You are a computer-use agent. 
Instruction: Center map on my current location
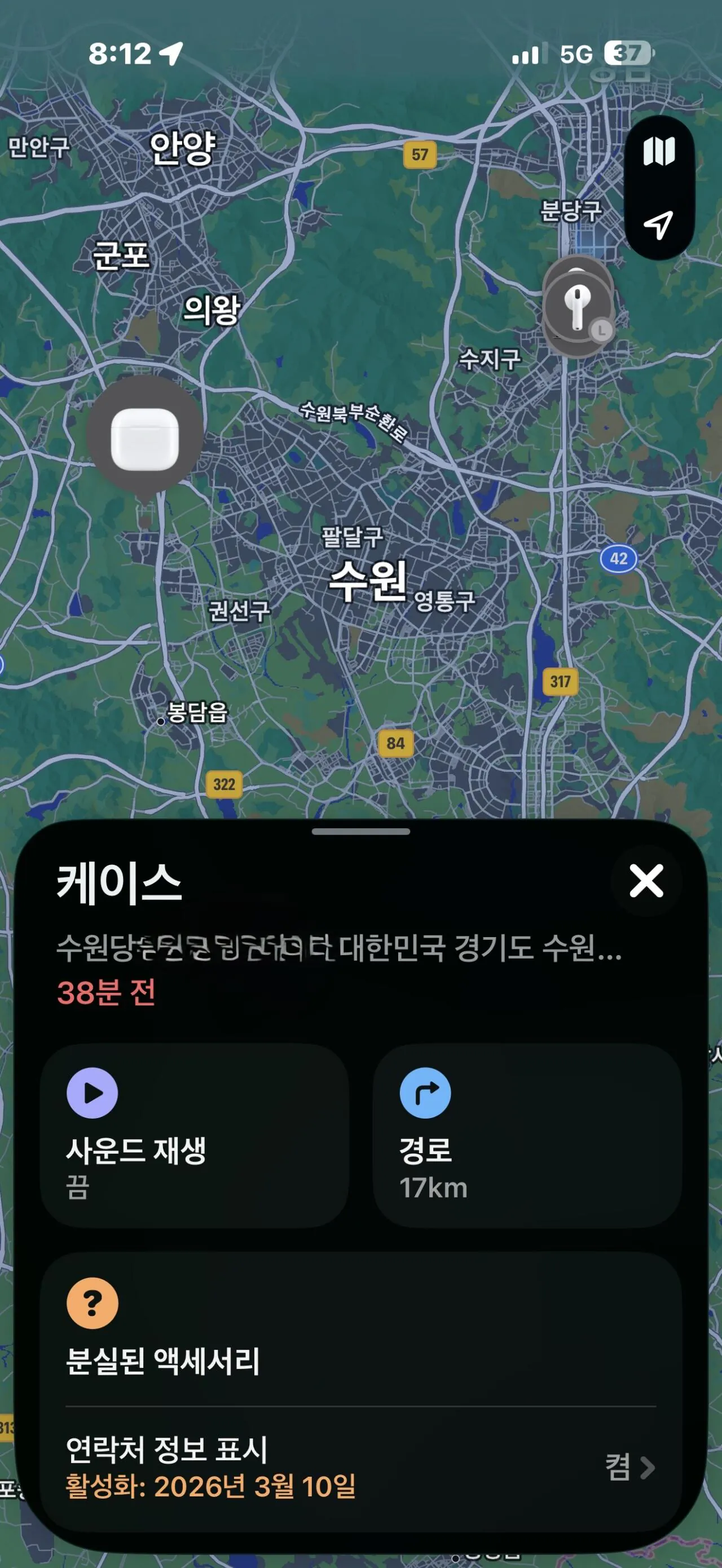[x=659, y=225]
